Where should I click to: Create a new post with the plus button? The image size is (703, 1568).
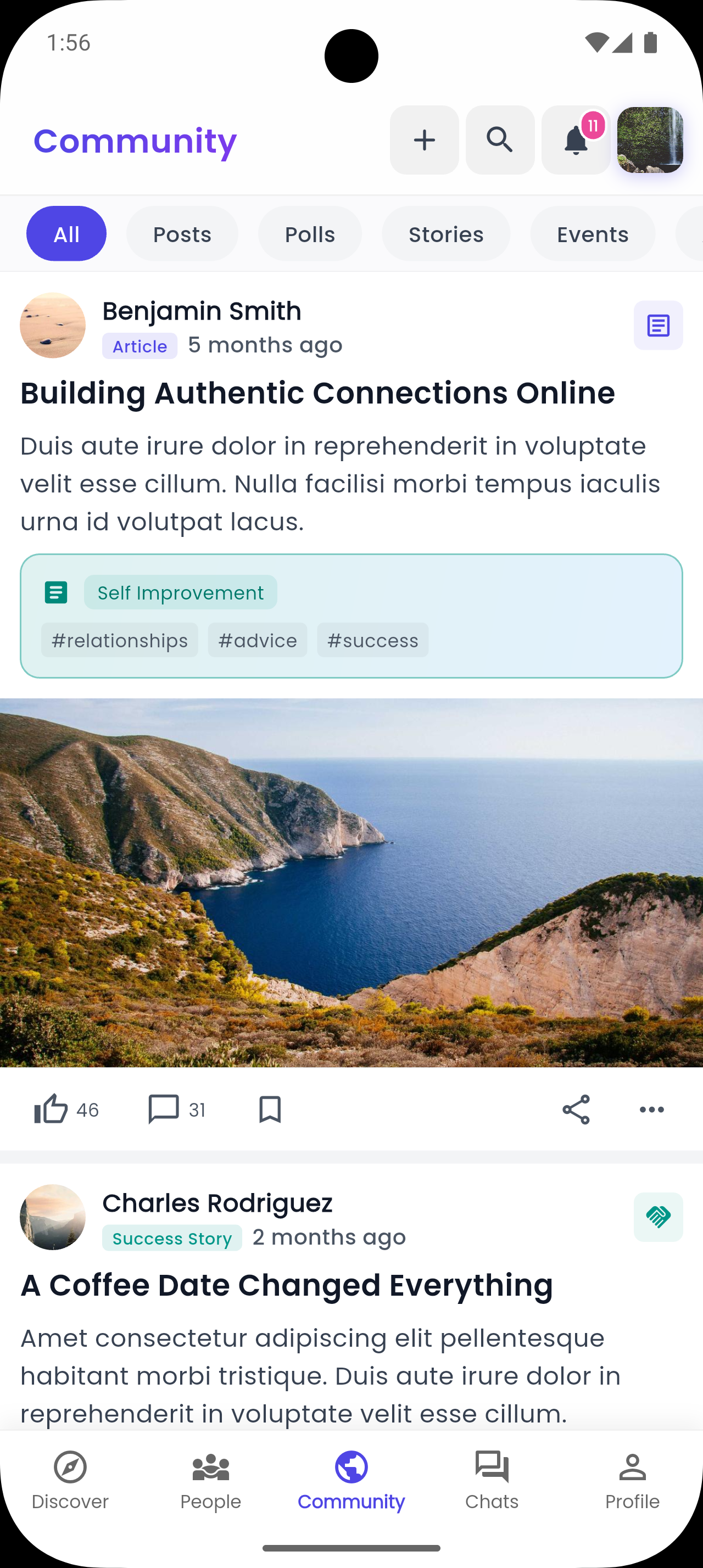424,140
